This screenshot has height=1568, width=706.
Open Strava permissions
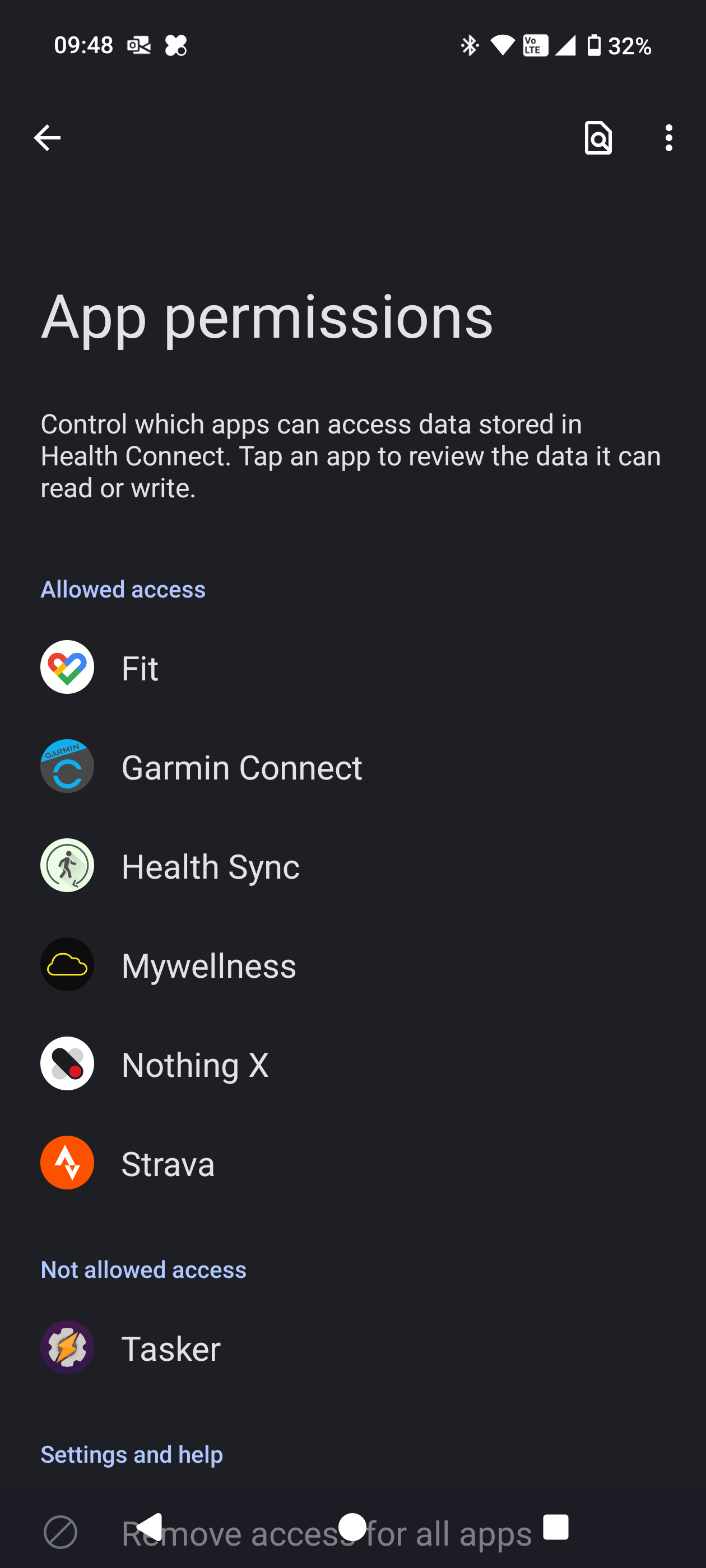[x=168, y=1163]
